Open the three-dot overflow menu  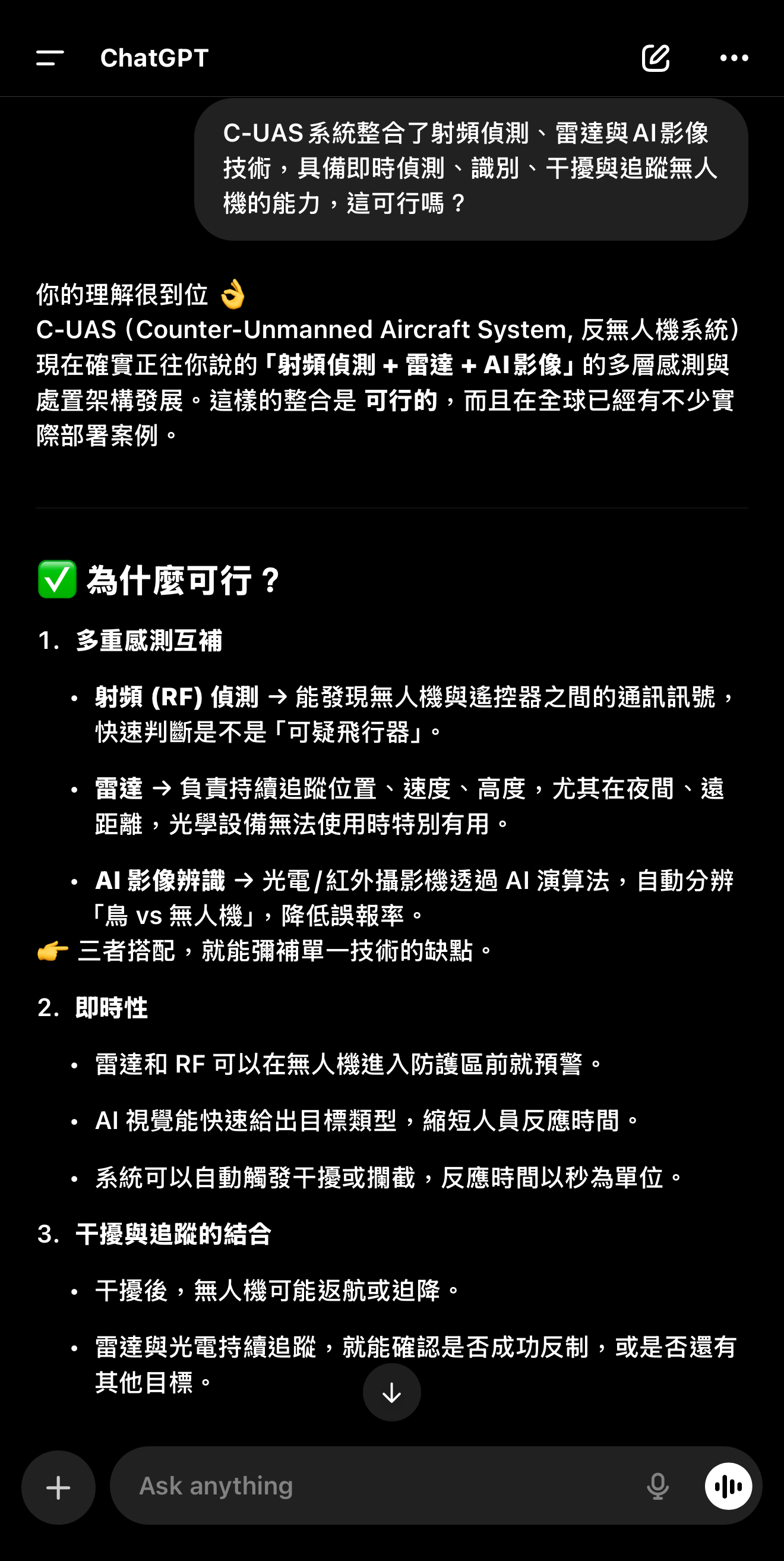coord(734,58)
